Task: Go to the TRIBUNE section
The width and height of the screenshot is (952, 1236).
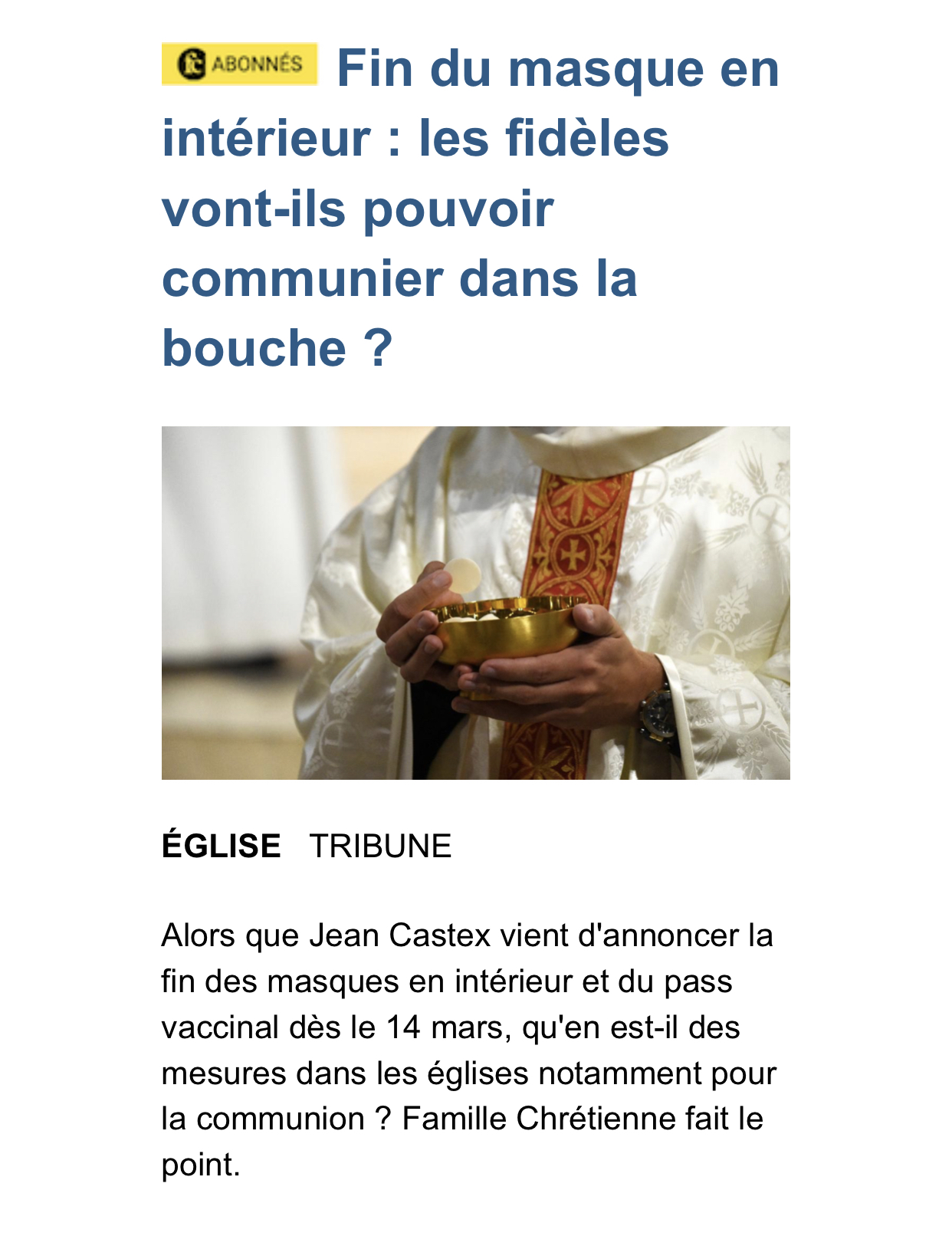Action: (x=380, y=846)
